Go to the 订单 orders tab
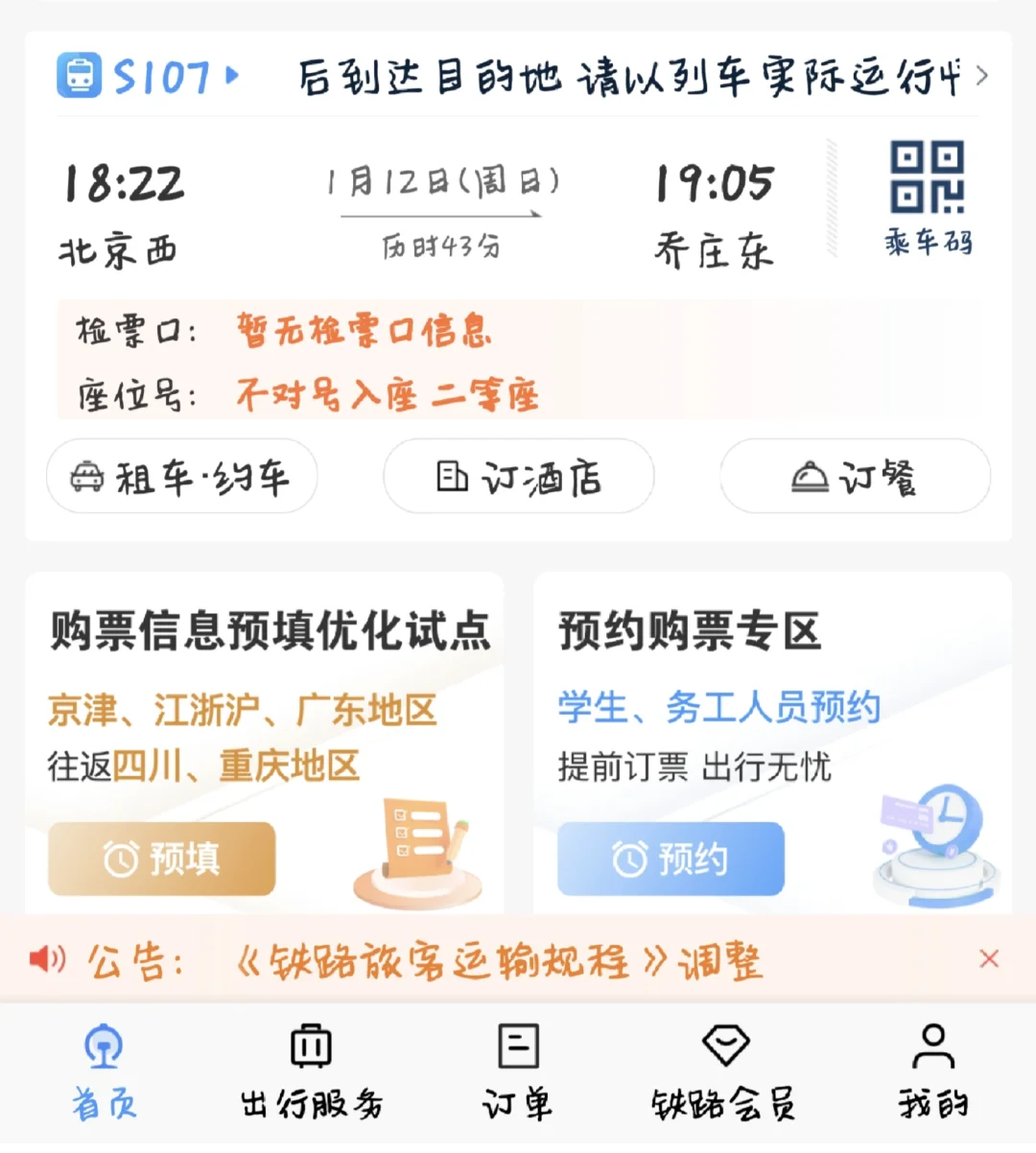 (x=518, y=1071)
